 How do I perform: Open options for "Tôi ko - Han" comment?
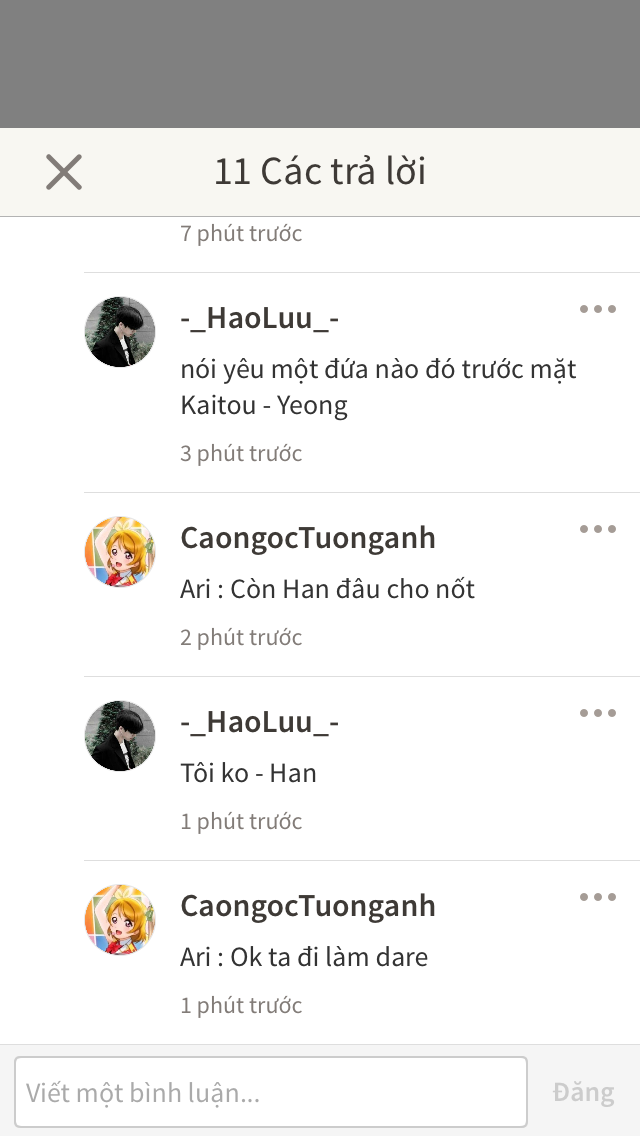[x=598, y=713]
